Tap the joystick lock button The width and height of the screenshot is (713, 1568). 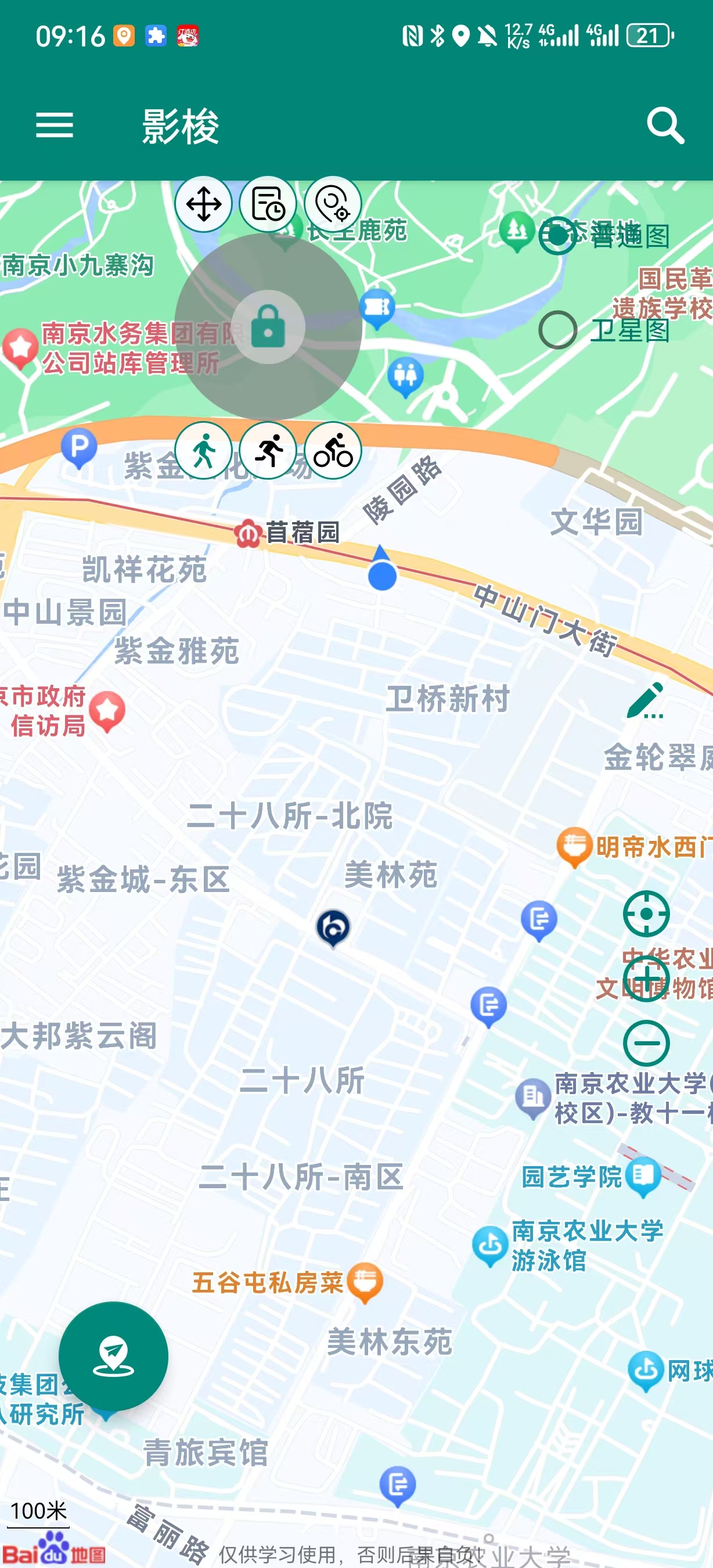pyautogui.click(x=268, y=327)
